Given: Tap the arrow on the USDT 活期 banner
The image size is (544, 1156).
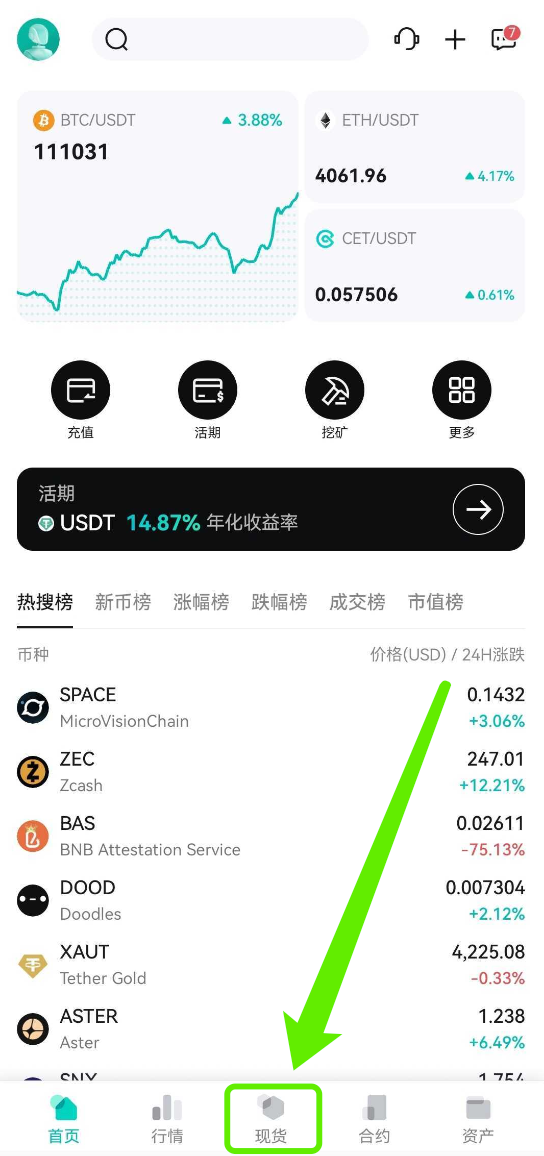Looking at the screenshot, I should click(478, 509).
